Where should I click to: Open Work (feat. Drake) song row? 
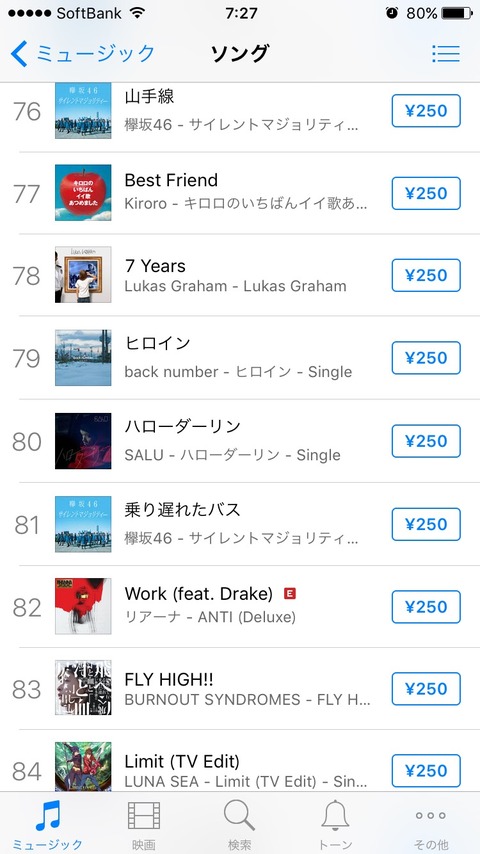[240, 607]
